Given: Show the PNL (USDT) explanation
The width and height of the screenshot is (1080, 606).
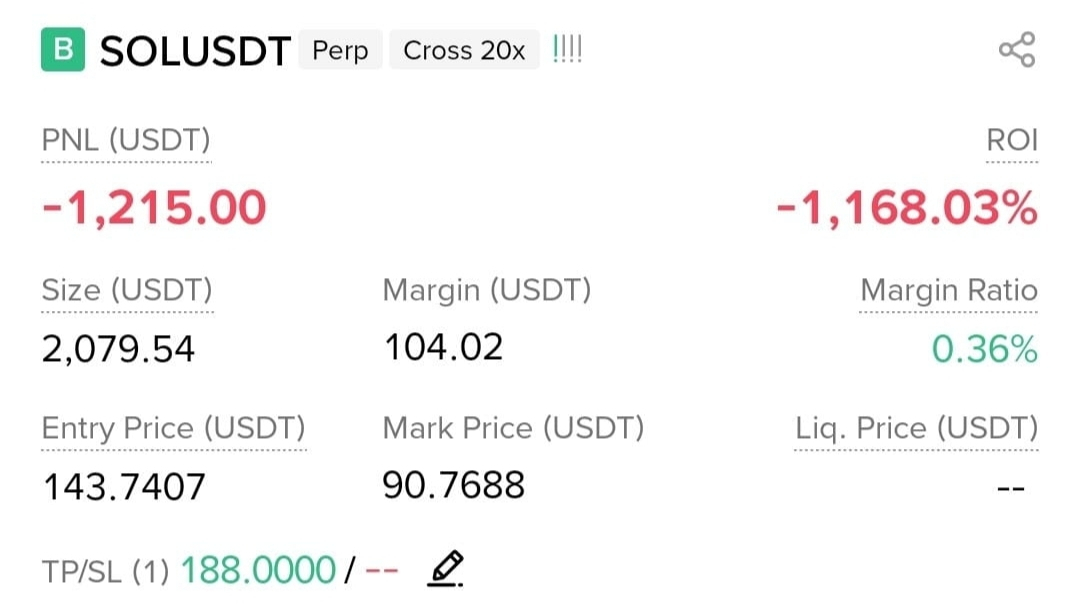Looking at the screenshot, I should click(x=126, y=141).
